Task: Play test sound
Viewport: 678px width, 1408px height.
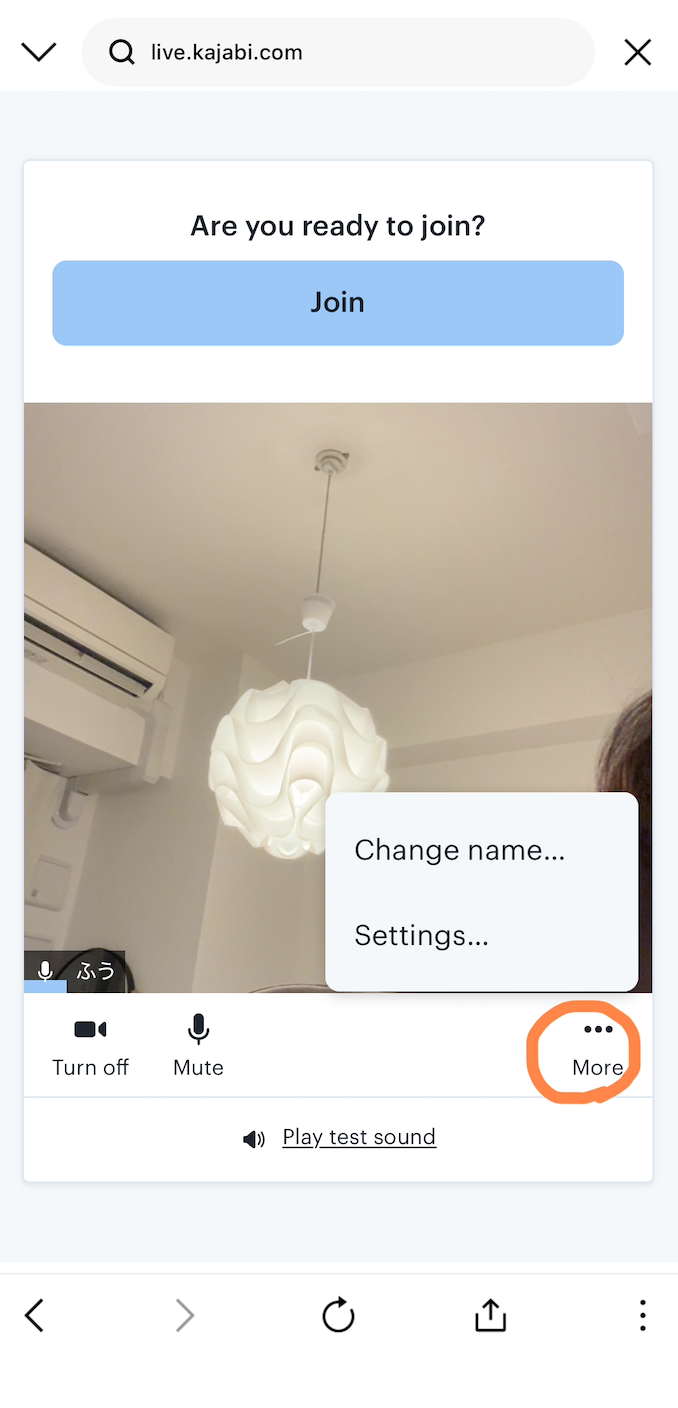Action: click(358, 1137)
